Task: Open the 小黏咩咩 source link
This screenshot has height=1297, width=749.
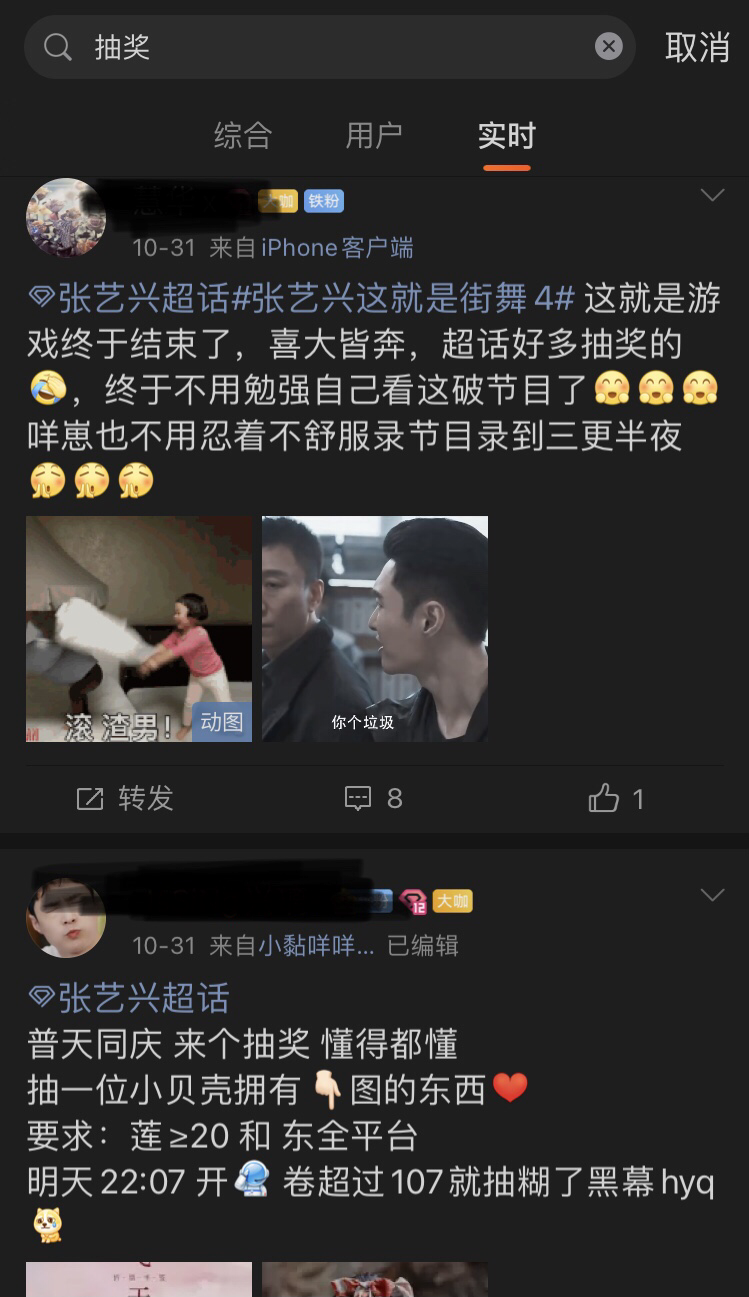Action: pos(317,945)
